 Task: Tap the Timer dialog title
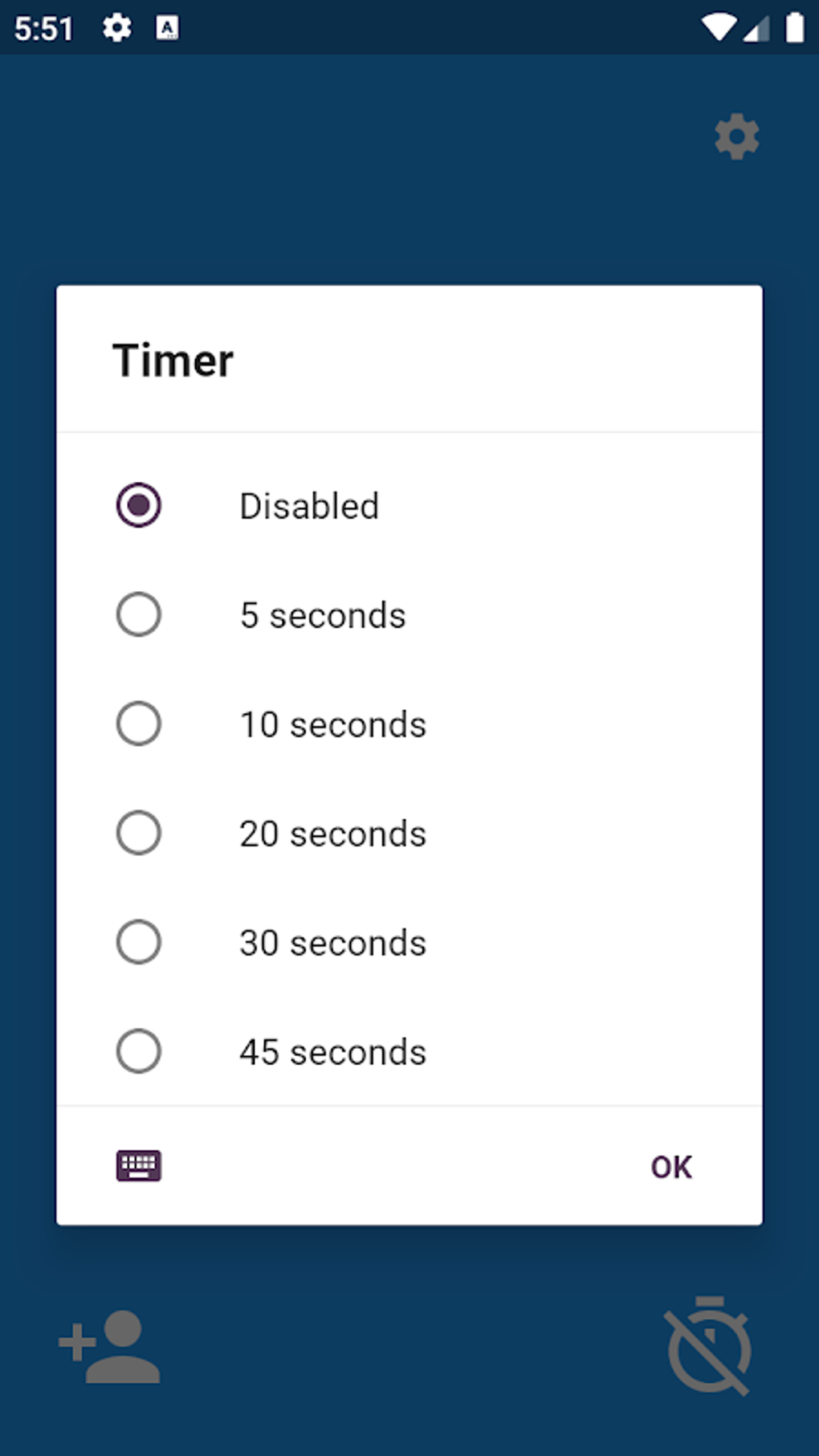173,360
